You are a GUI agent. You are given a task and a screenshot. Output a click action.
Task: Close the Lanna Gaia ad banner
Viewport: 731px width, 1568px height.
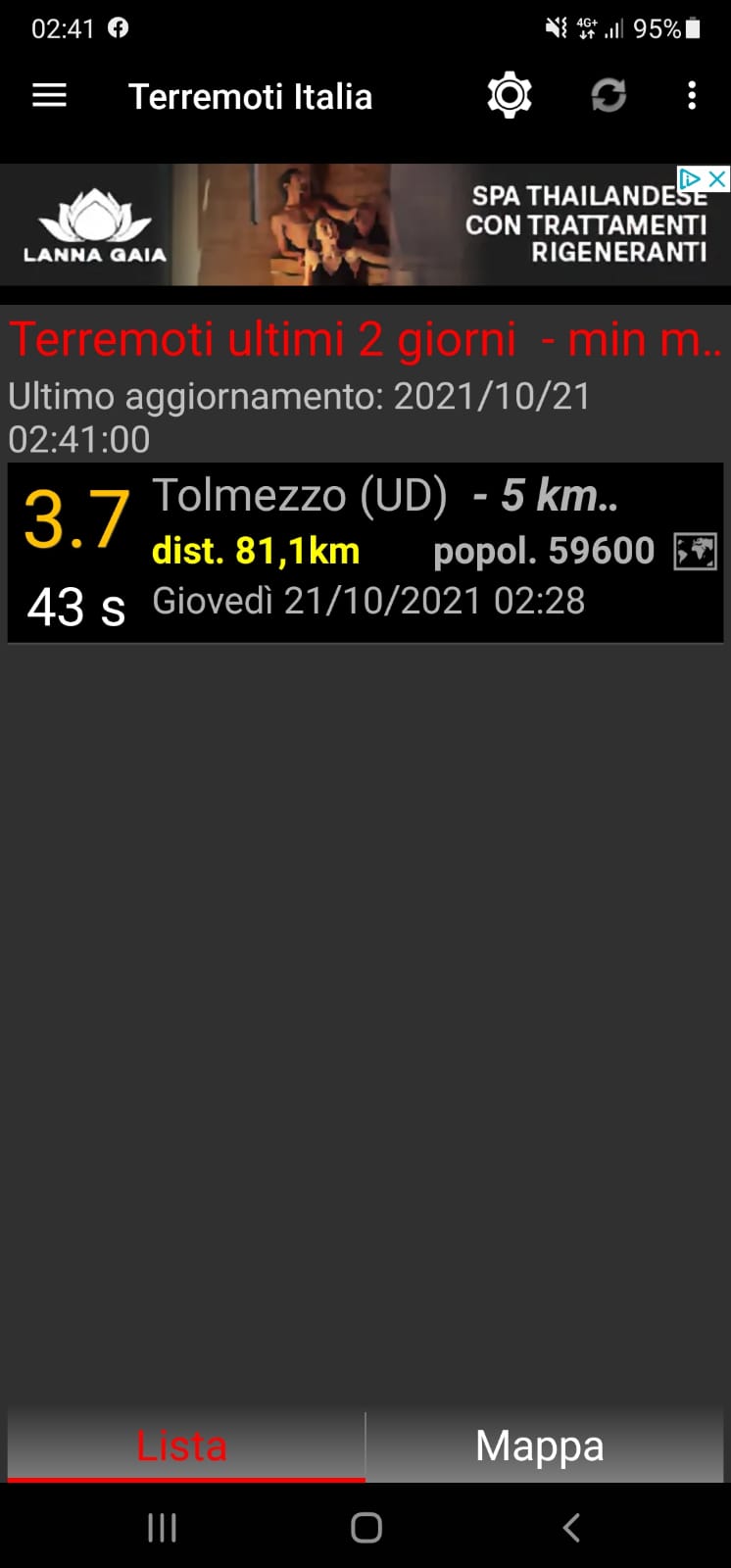click(718, 178)
